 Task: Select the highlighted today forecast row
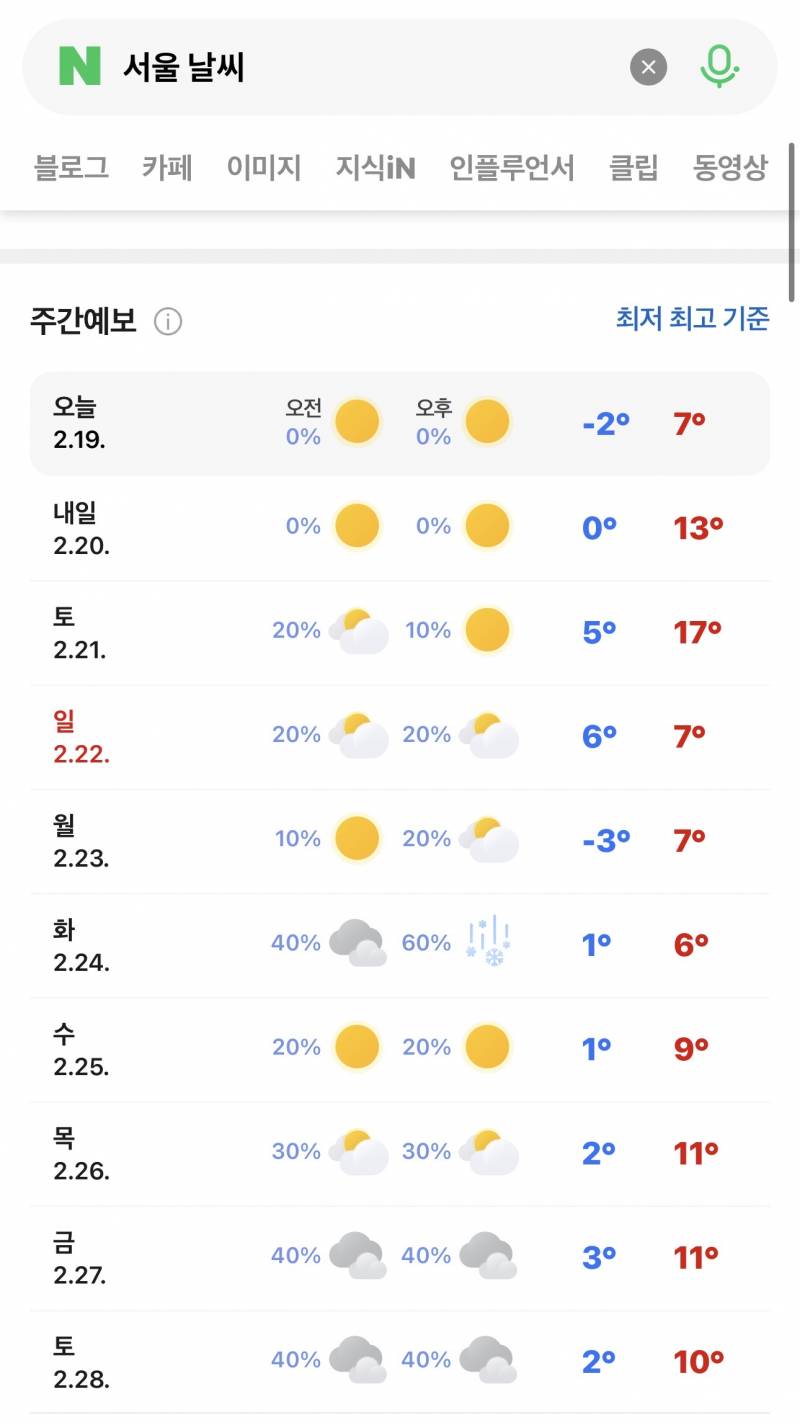[400, 420]
